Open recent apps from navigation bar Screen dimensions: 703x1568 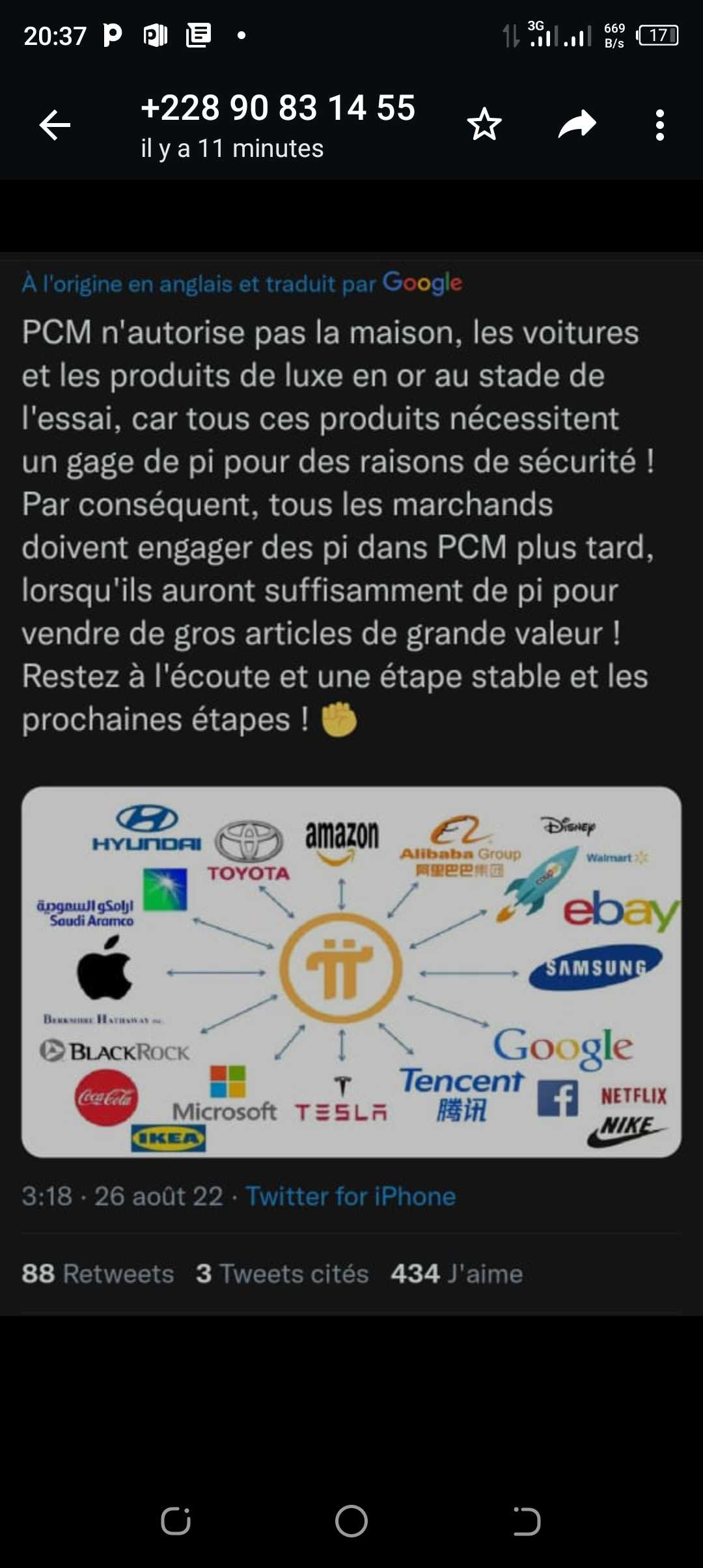(x=176, y=1522)
